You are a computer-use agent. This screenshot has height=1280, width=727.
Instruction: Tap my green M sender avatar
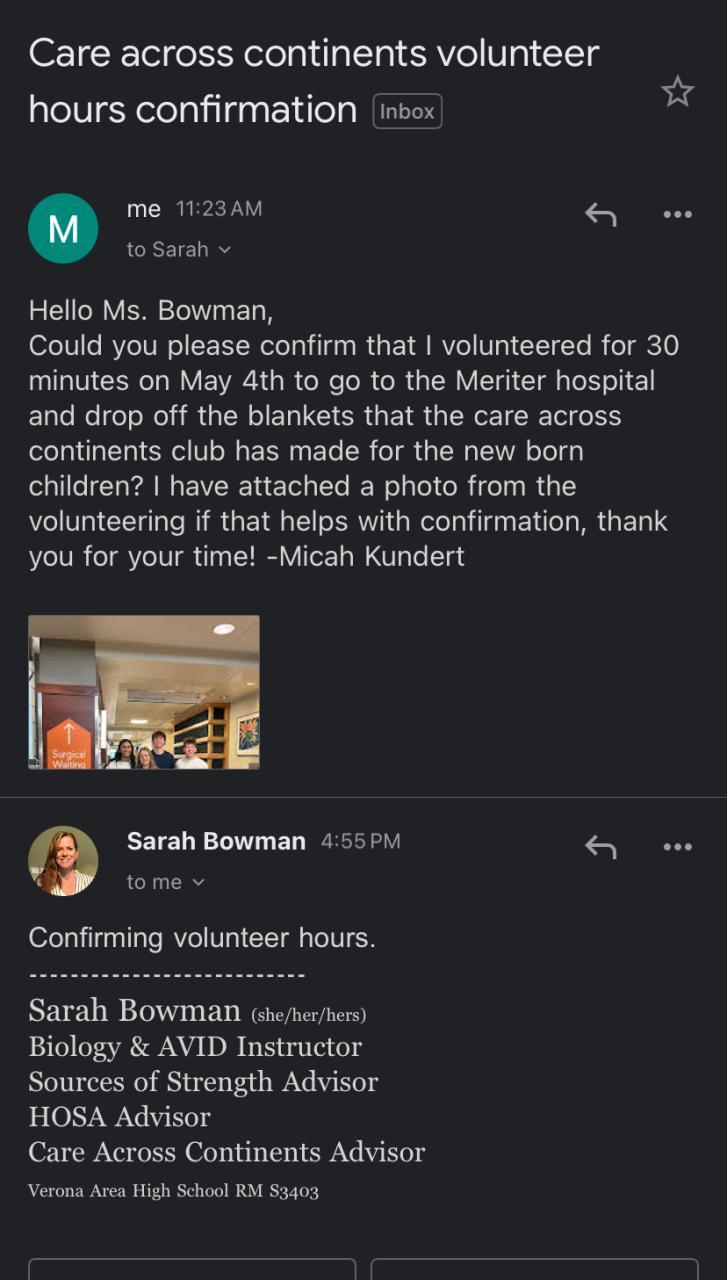coord(63,229)
